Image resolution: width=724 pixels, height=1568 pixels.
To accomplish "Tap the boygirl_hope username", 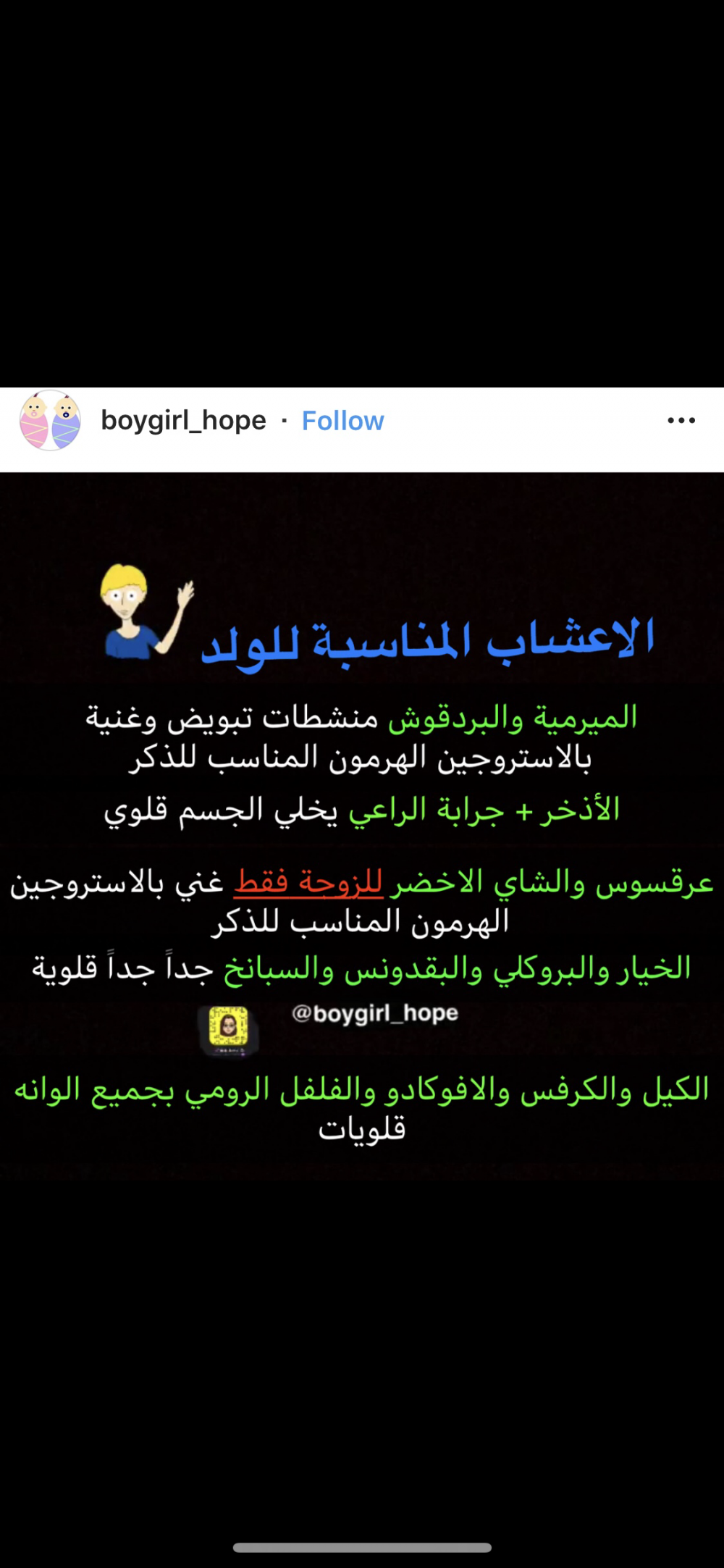I will click(x=183, y=421).
